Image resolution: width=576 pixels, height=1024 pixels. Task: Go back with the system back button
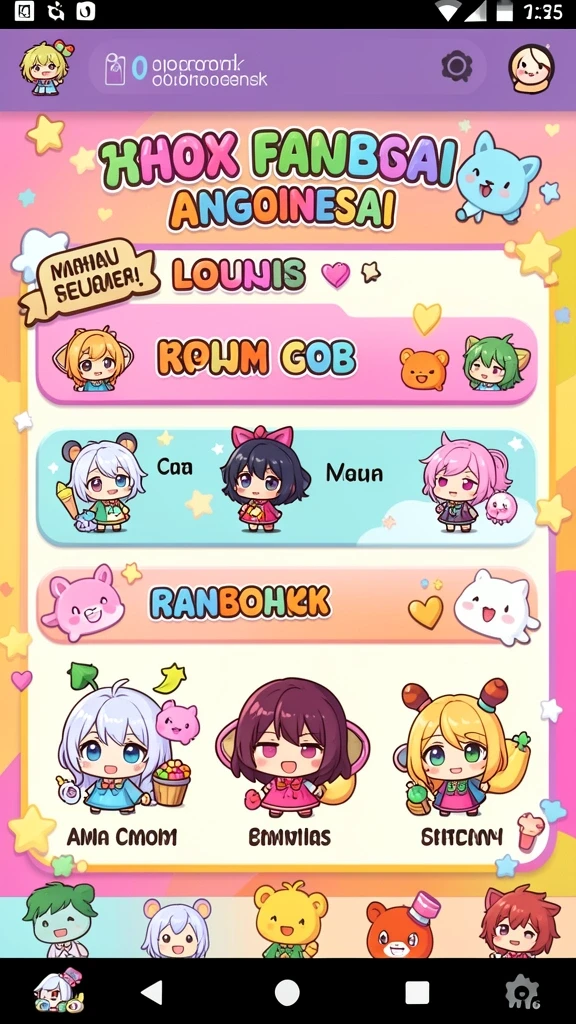coord(152,992)
